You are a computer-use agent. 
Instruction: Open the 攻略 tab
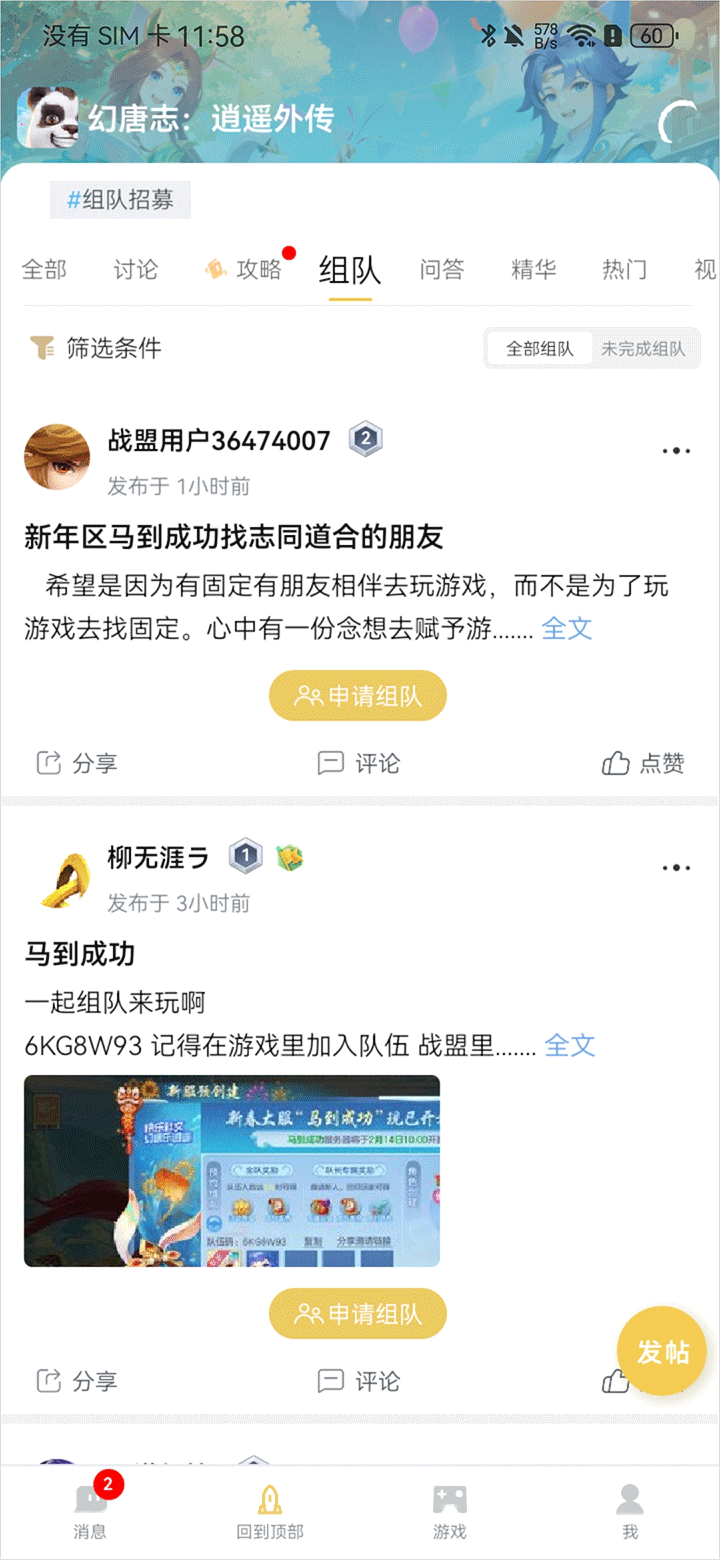[x=245, y=269]
